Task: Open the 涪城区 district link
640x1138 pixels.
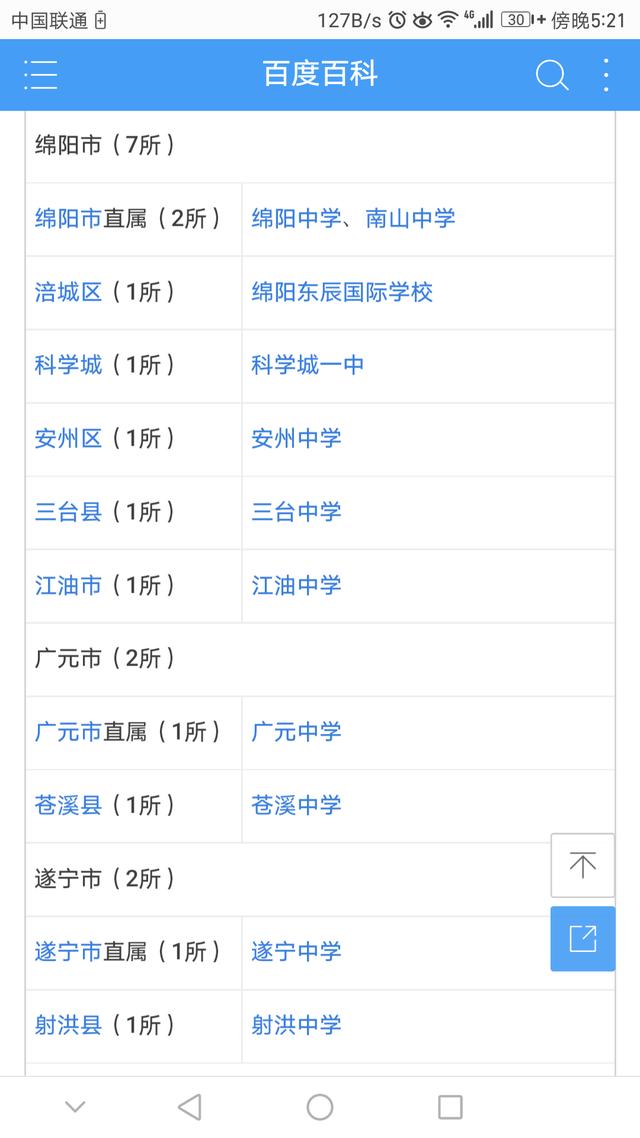Action: 68,292
